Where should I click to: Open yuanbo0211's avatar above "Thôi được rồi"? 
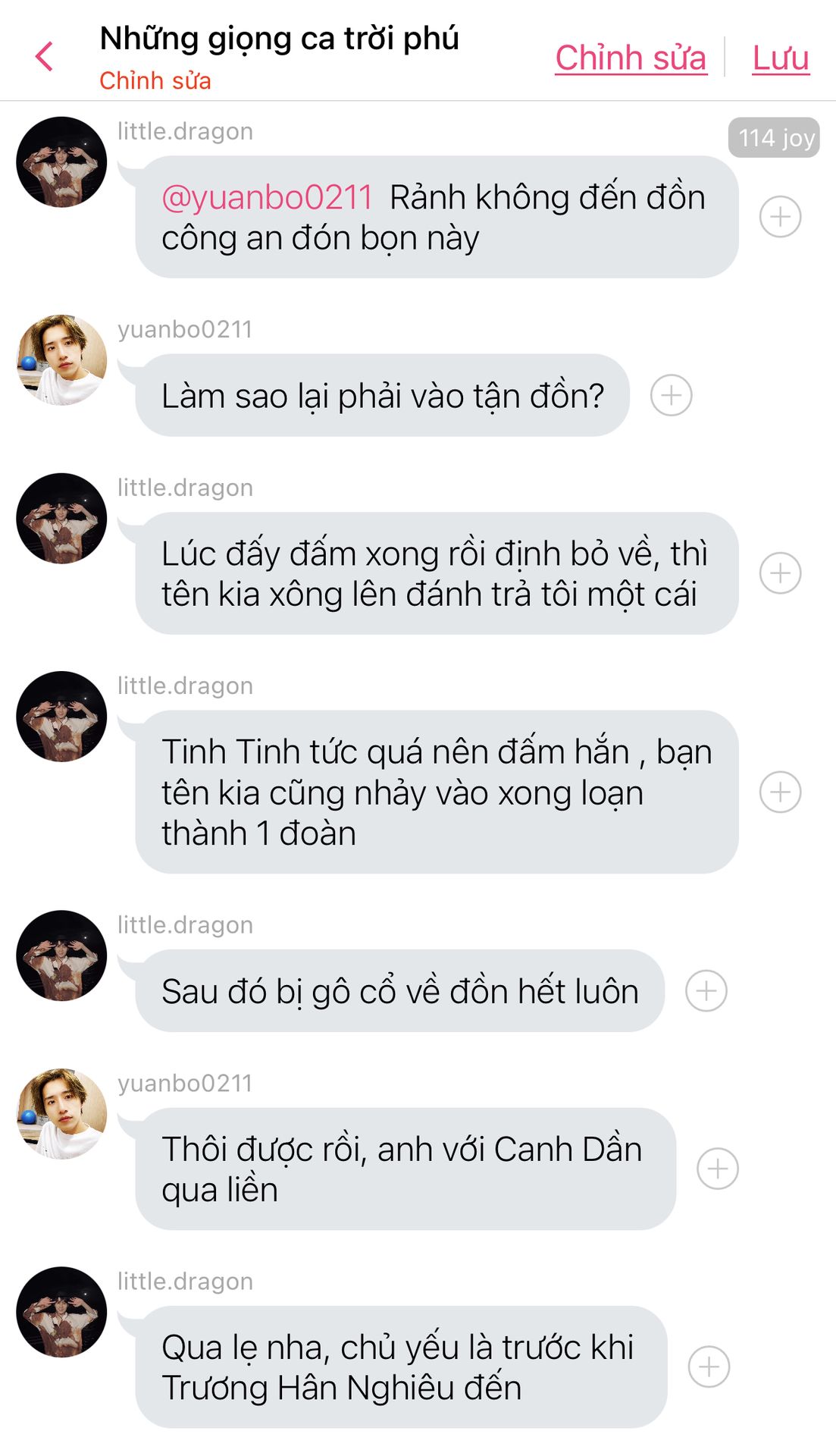tap(61, 1113)
